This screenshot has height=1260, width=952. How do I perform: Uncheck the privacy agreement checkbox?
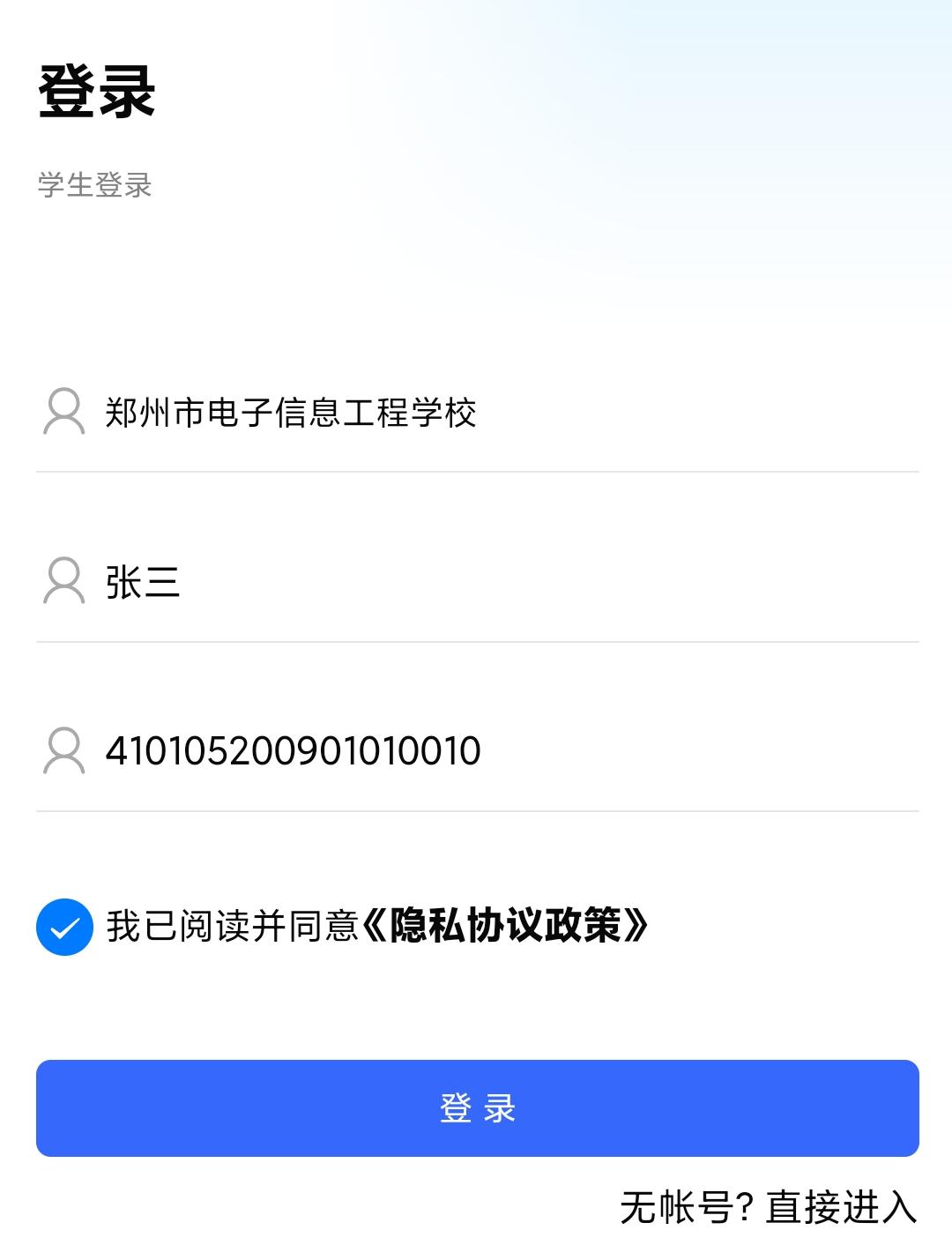(x=64, y=927)
